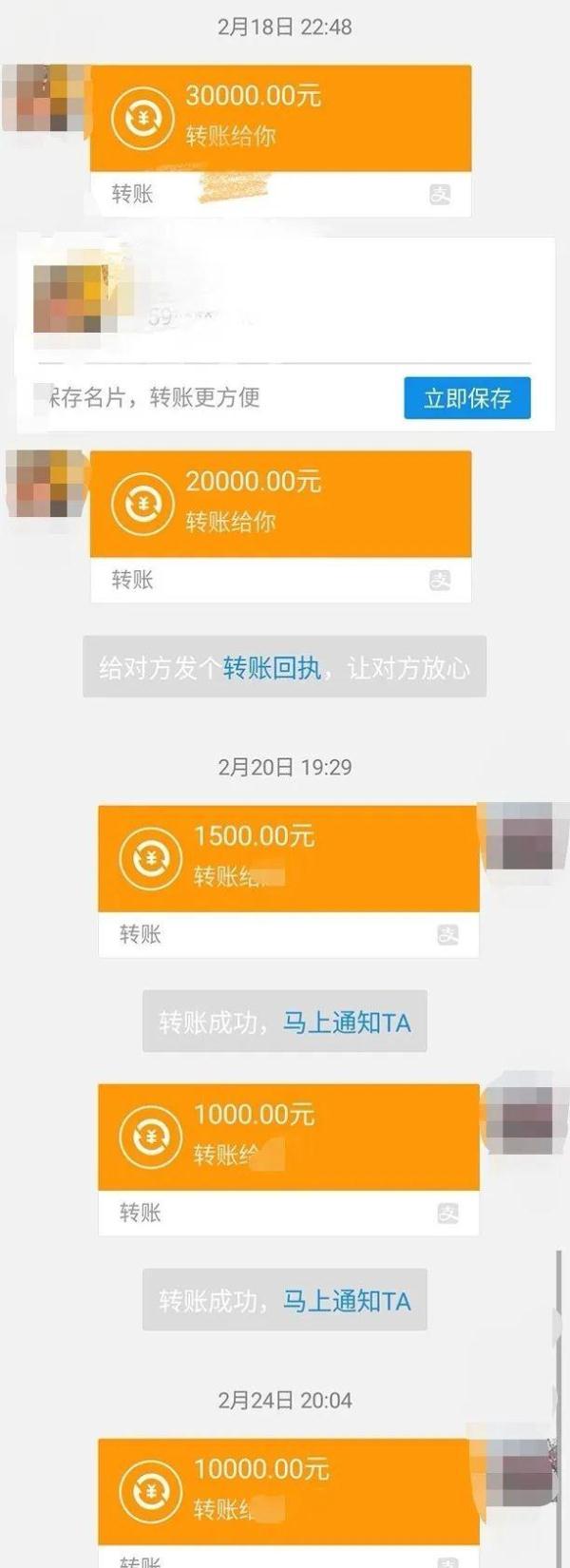Open the 转账回执 link
The width and height of the screenshot is (570, 1568).
click(x=272, y=668)
